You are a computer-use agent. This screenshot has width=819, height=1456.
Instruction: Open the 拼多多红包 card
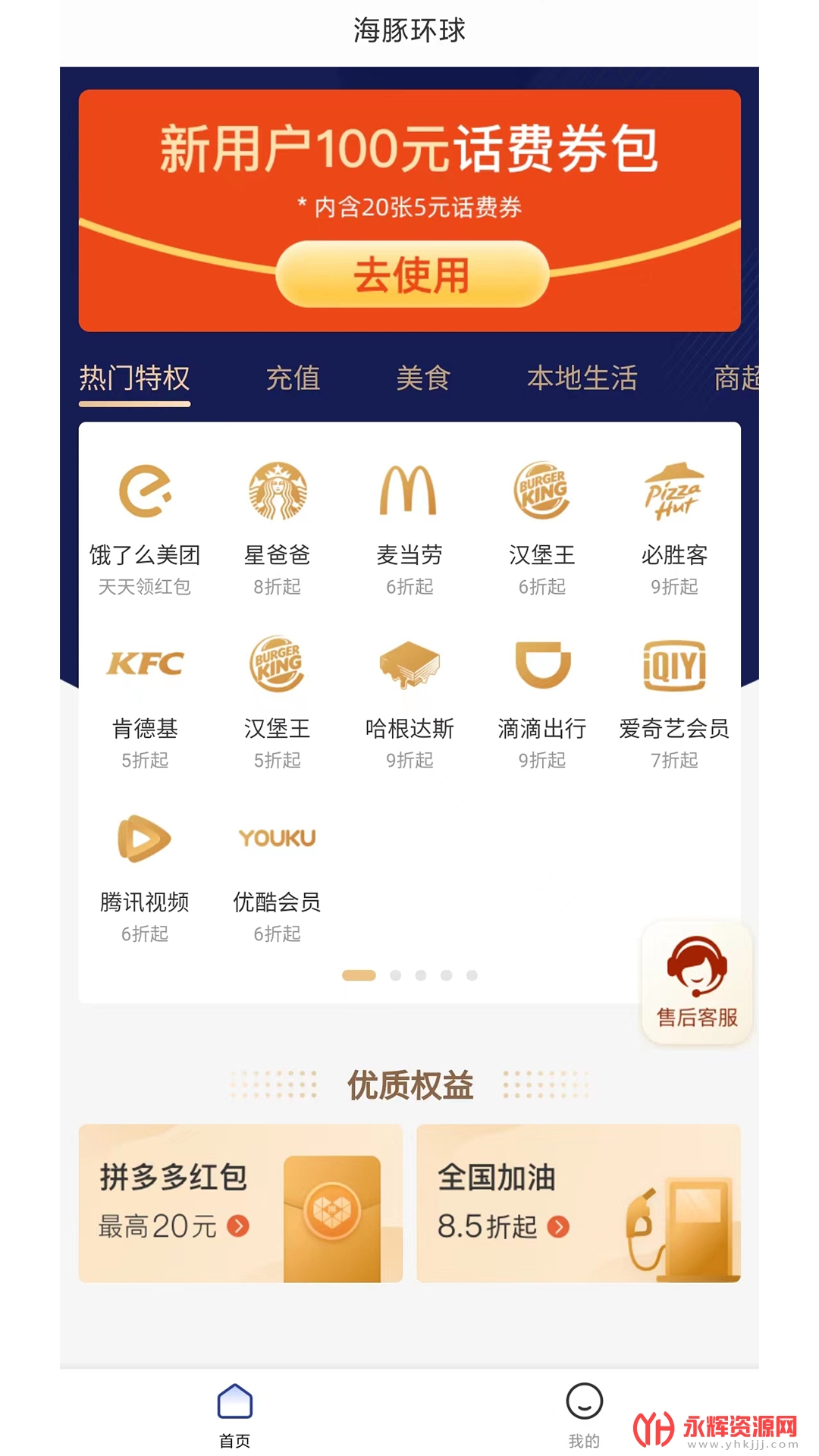[x=240, y=1203]
